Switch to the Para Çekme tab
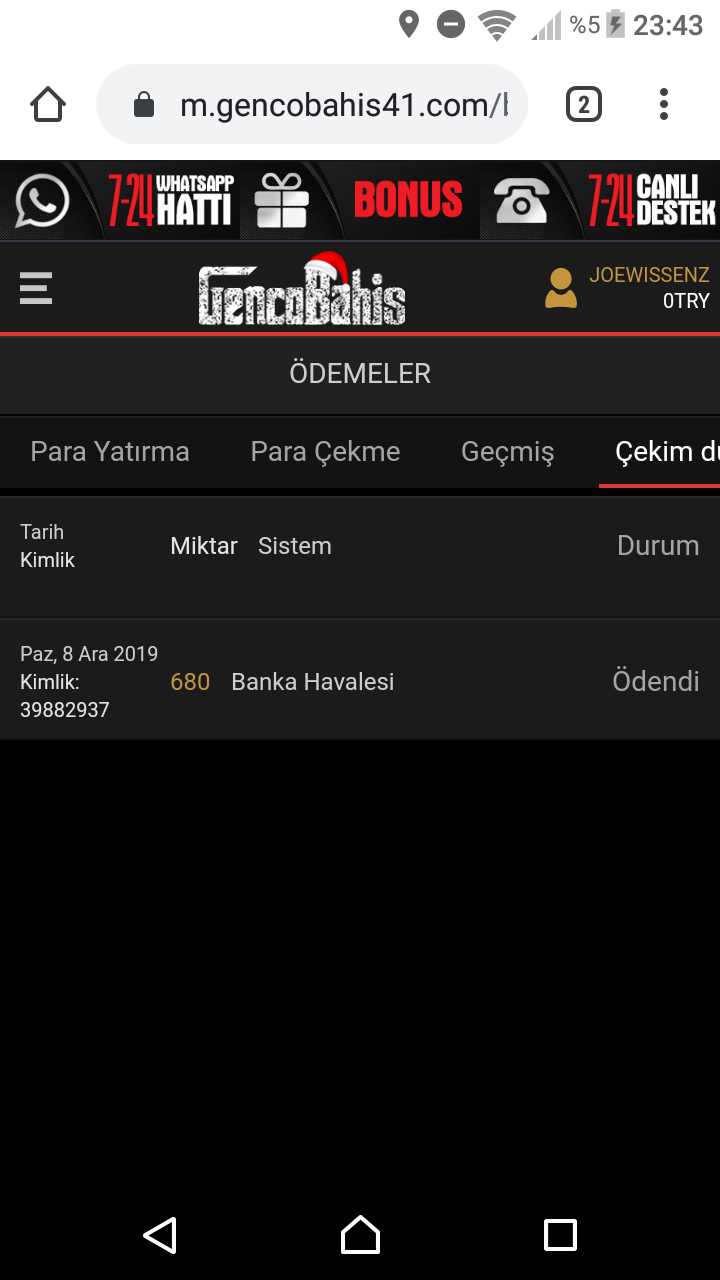The height and width of the screenshot is (1280, 720). pos(325,452)
